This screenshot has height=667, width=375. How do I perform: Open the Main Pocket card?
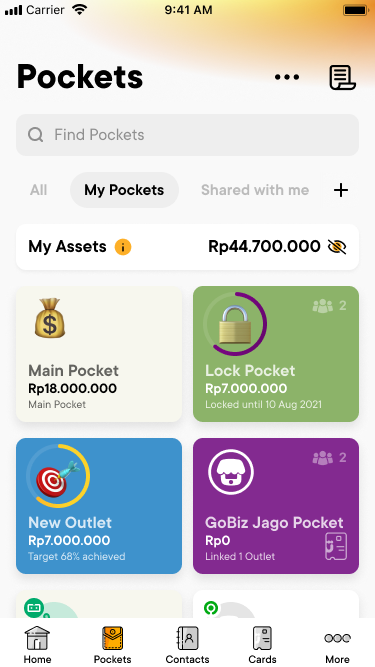pyautogui.click(x=99, y=354)
